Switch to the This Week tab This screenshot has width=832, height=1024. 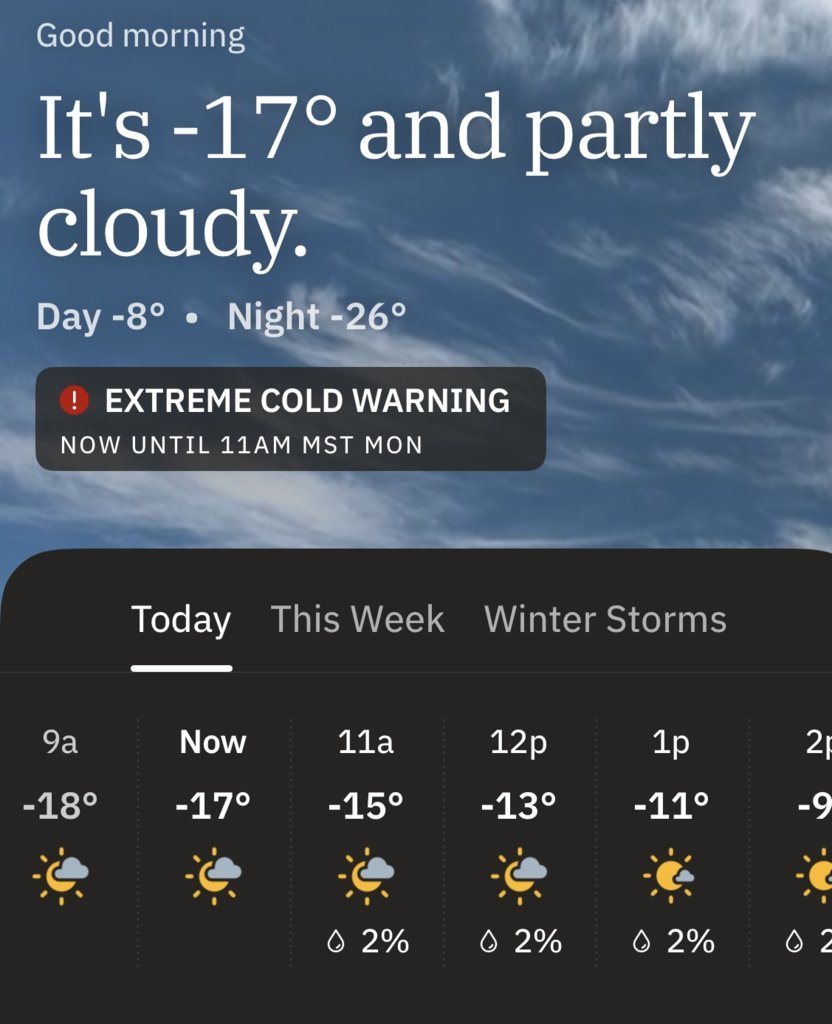[357, 620]
